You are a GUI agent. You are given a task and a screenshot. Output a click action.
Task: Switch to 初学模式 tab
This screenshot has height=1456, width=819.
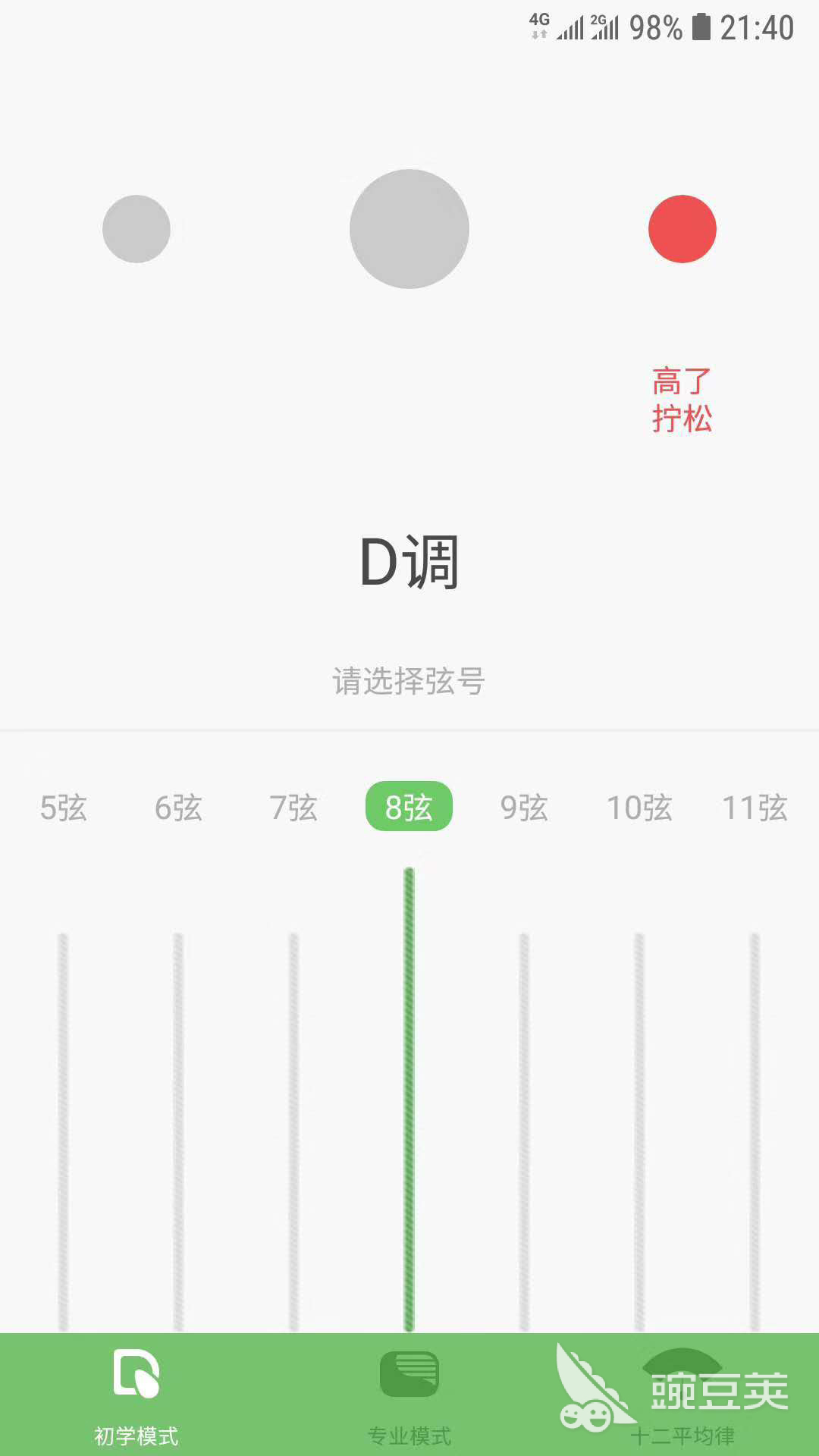136,1395
